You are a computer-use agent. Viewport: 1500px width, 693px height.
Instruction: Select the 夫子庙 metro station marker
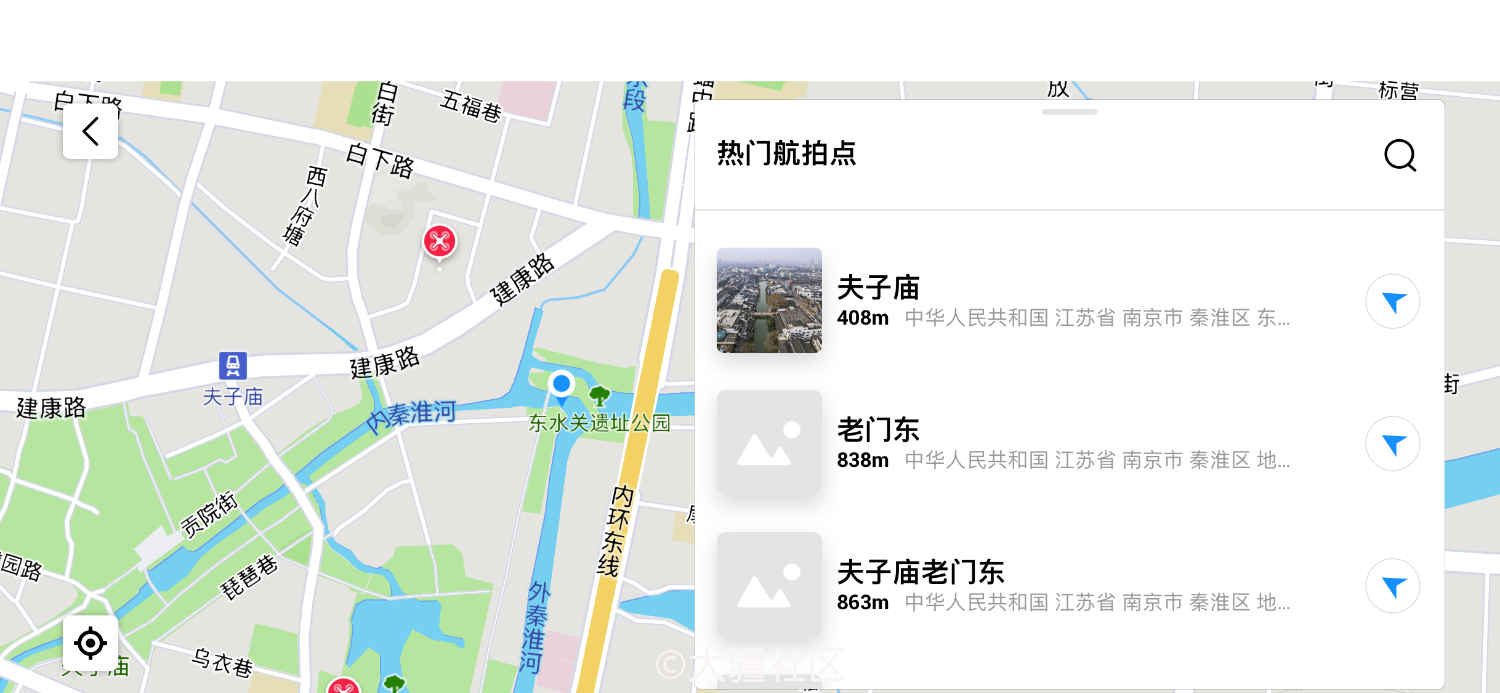[233, 366]
